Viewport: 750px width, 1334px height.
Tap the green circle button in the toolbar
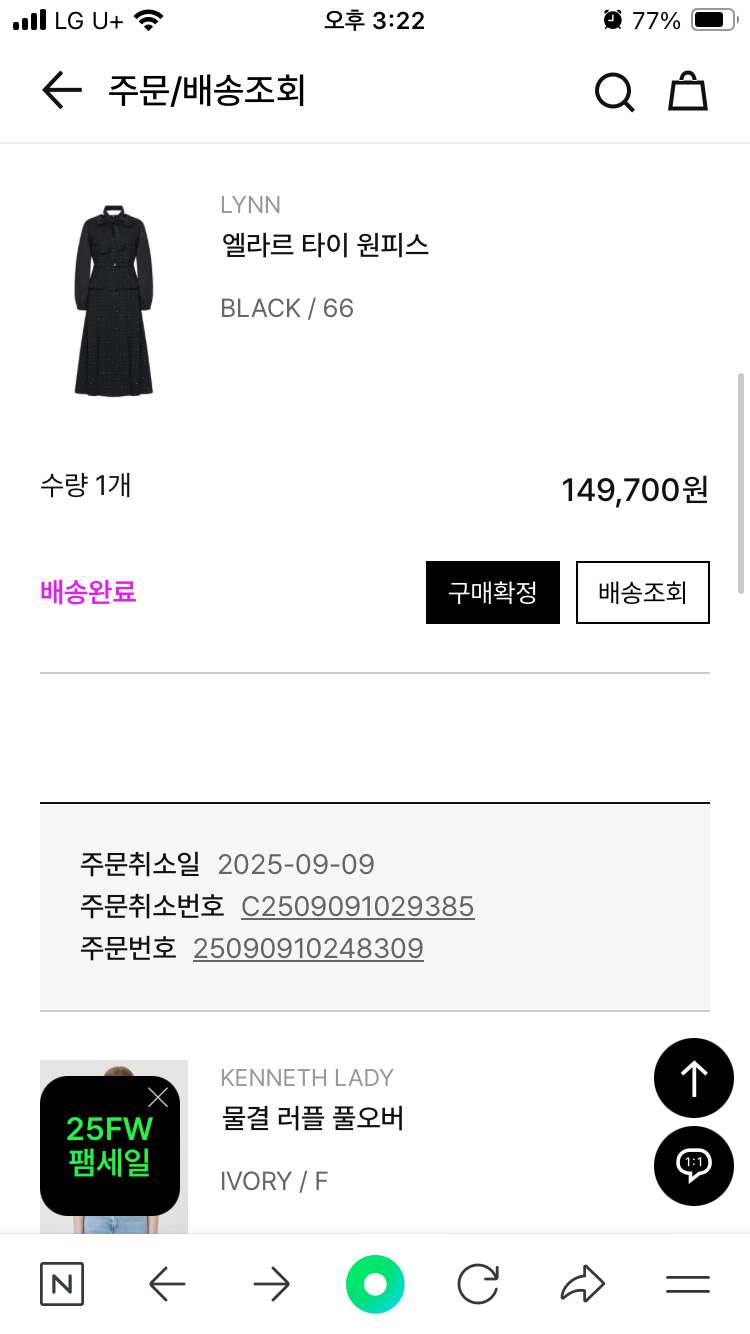[x=375, y=1284]
